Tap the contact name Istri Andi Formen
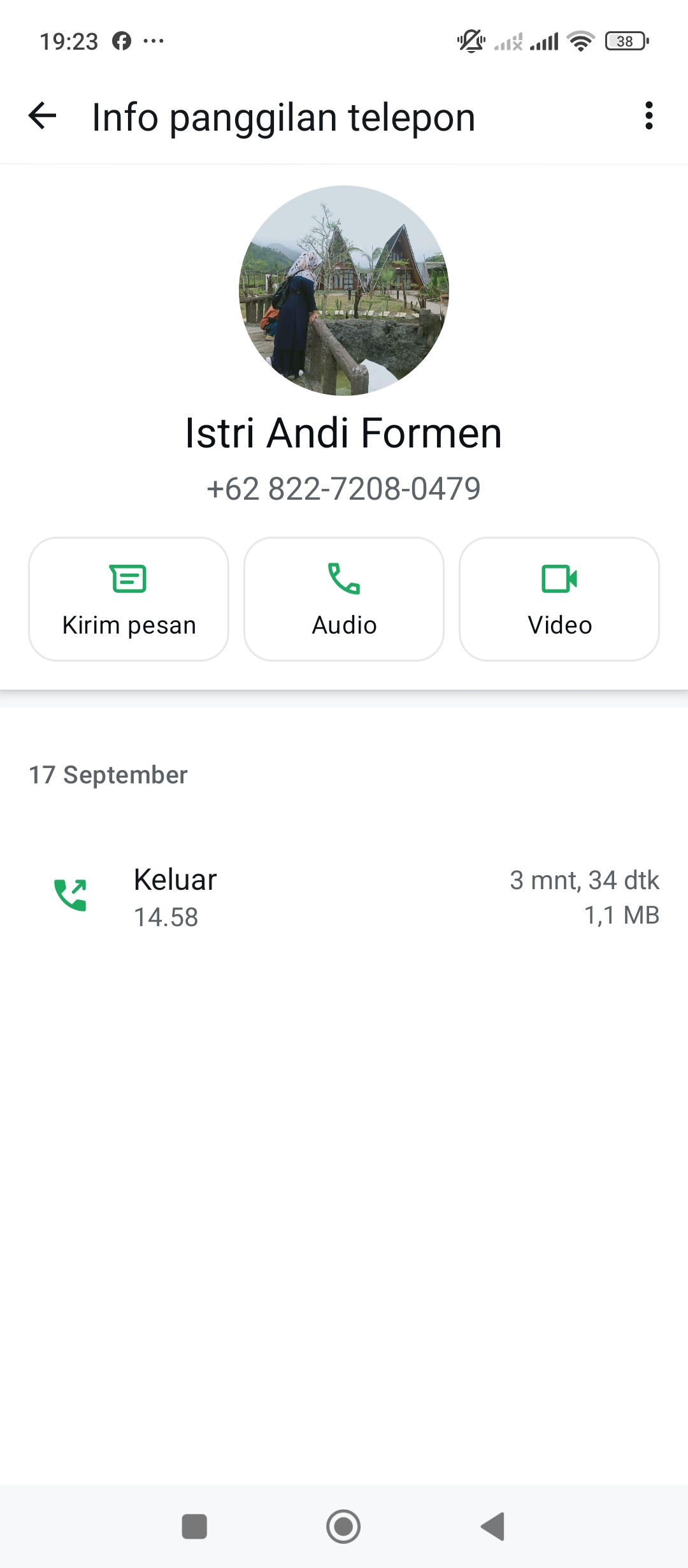This screenshot has width=688, height=1568. pos(344,432)
